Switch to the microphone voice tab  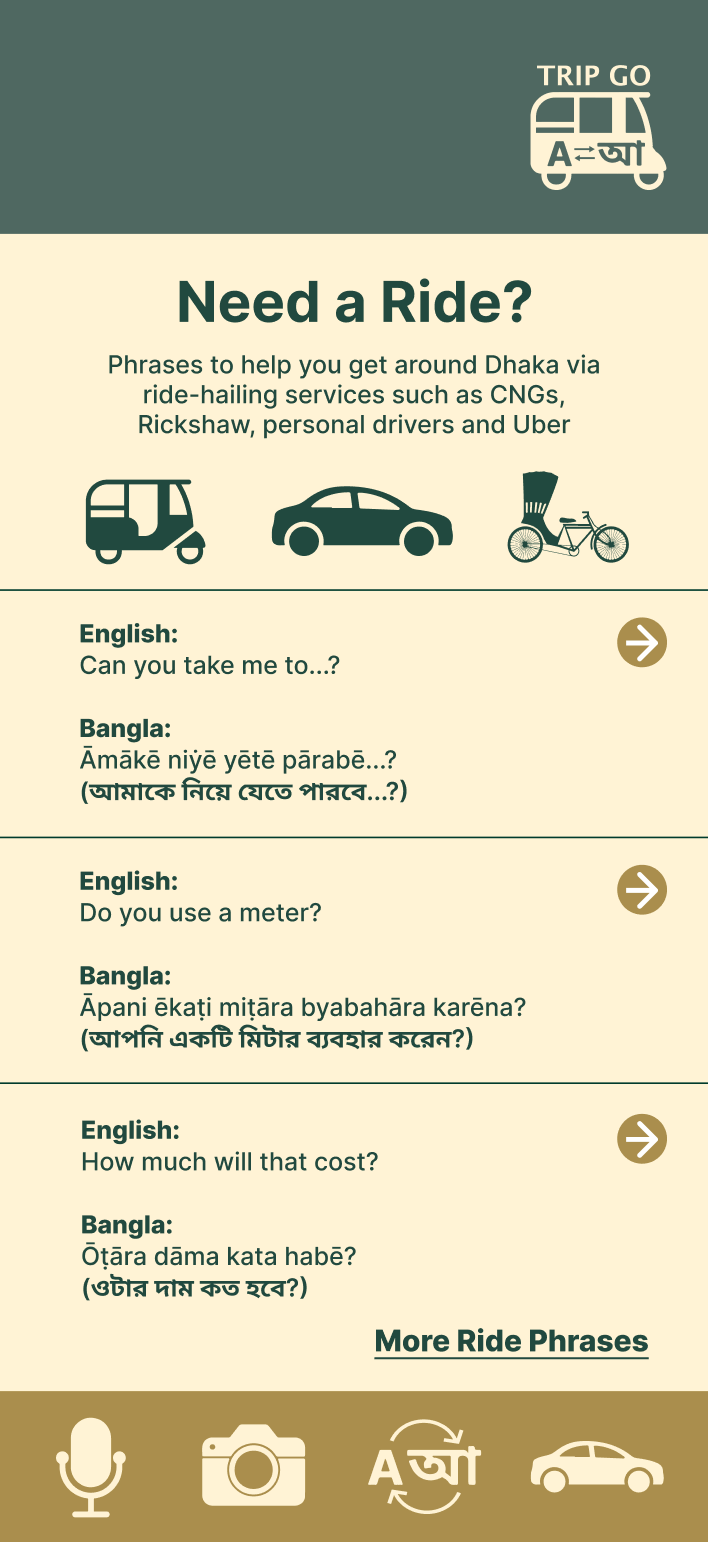[91, 1466]
